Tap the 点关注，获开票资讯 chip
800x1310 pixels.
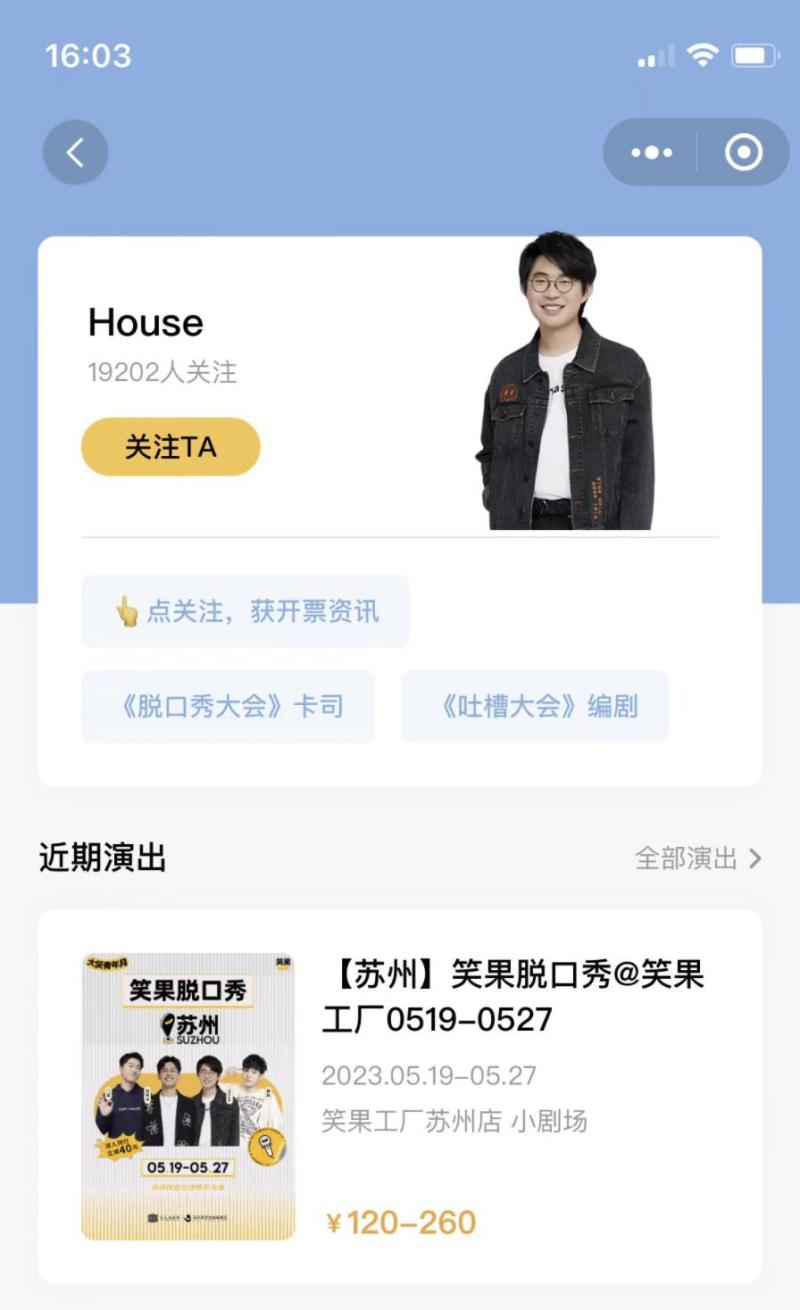[x=245, y=611]
